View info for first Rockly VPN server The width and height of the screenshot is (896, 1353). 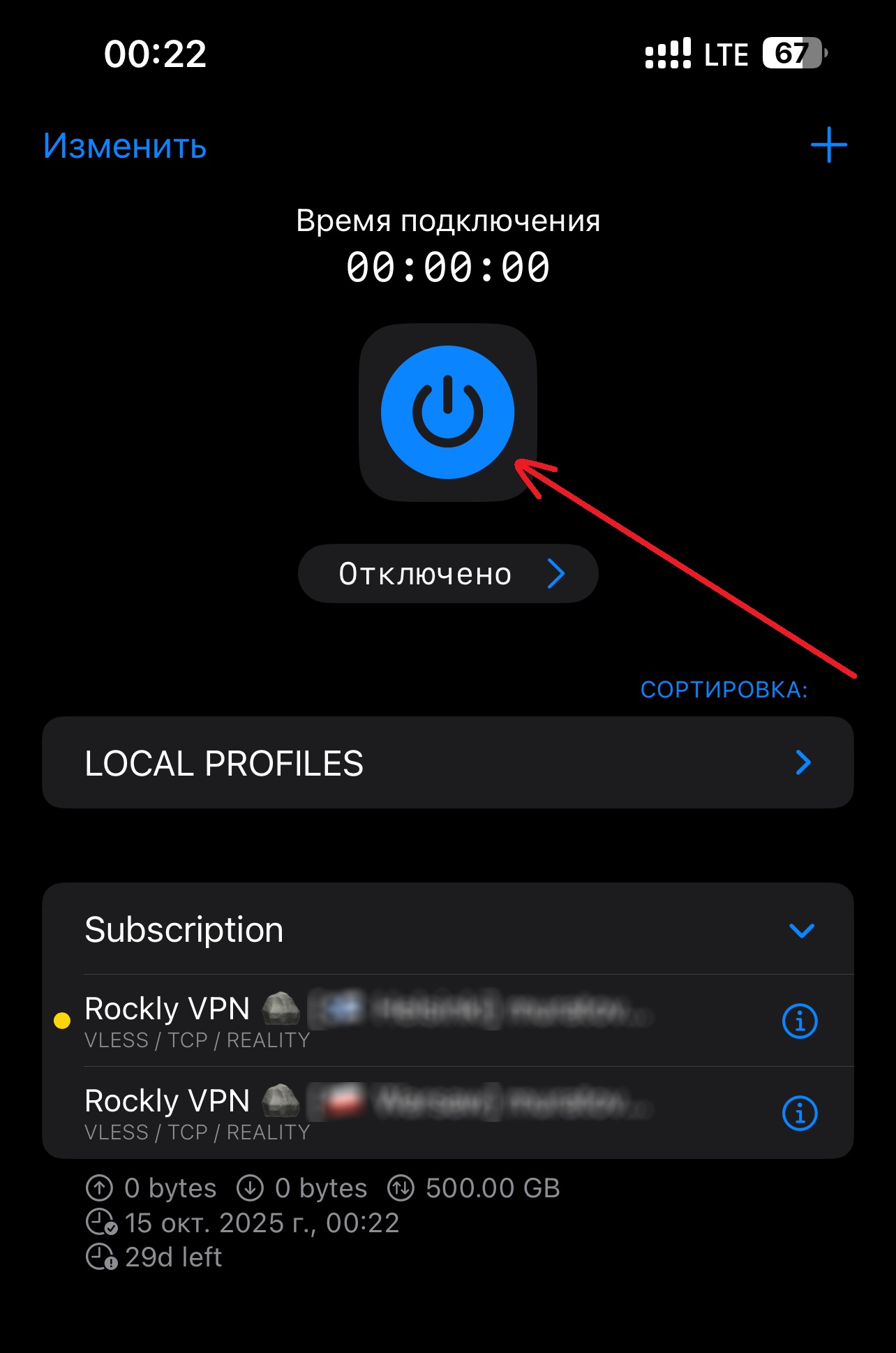[x=800, y=1021]
